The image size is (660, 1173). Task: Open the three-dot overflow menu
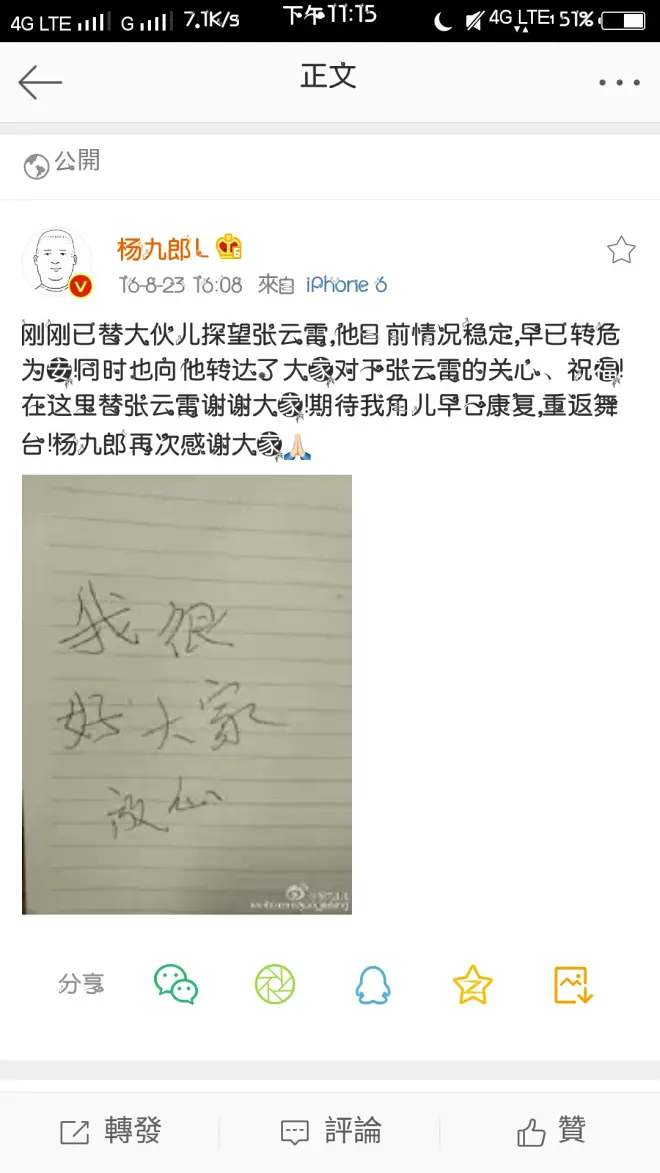click(619, 83)
